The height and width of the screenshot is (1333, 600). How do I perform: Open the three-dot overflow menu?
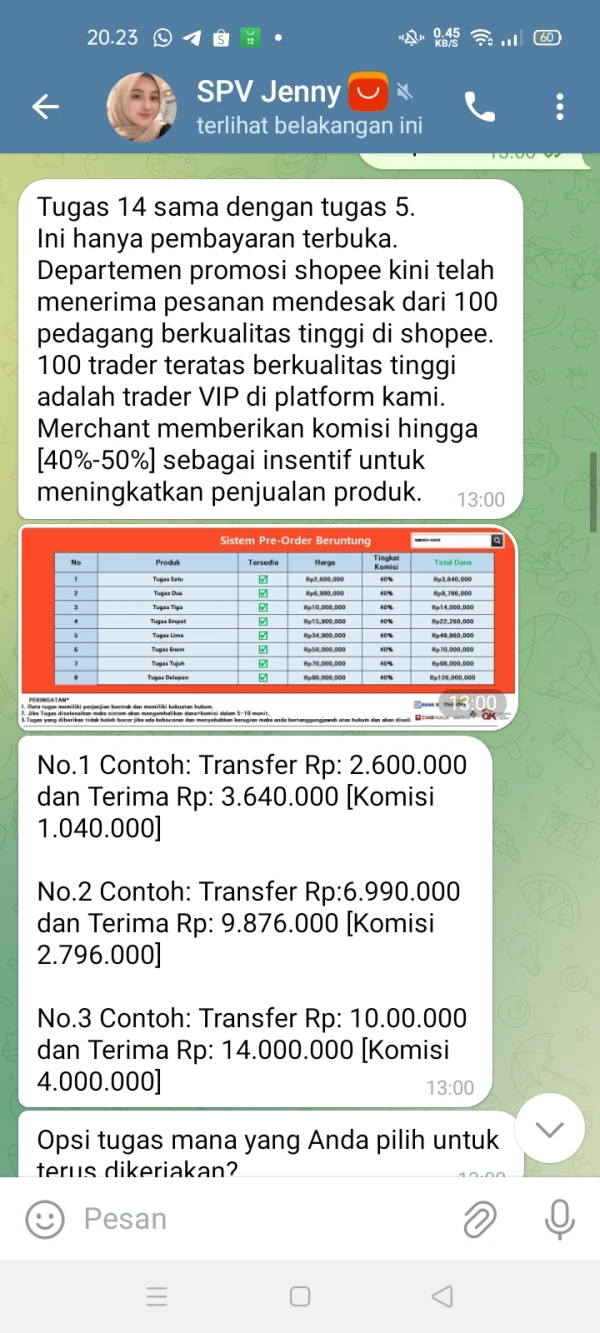[560, 107]
